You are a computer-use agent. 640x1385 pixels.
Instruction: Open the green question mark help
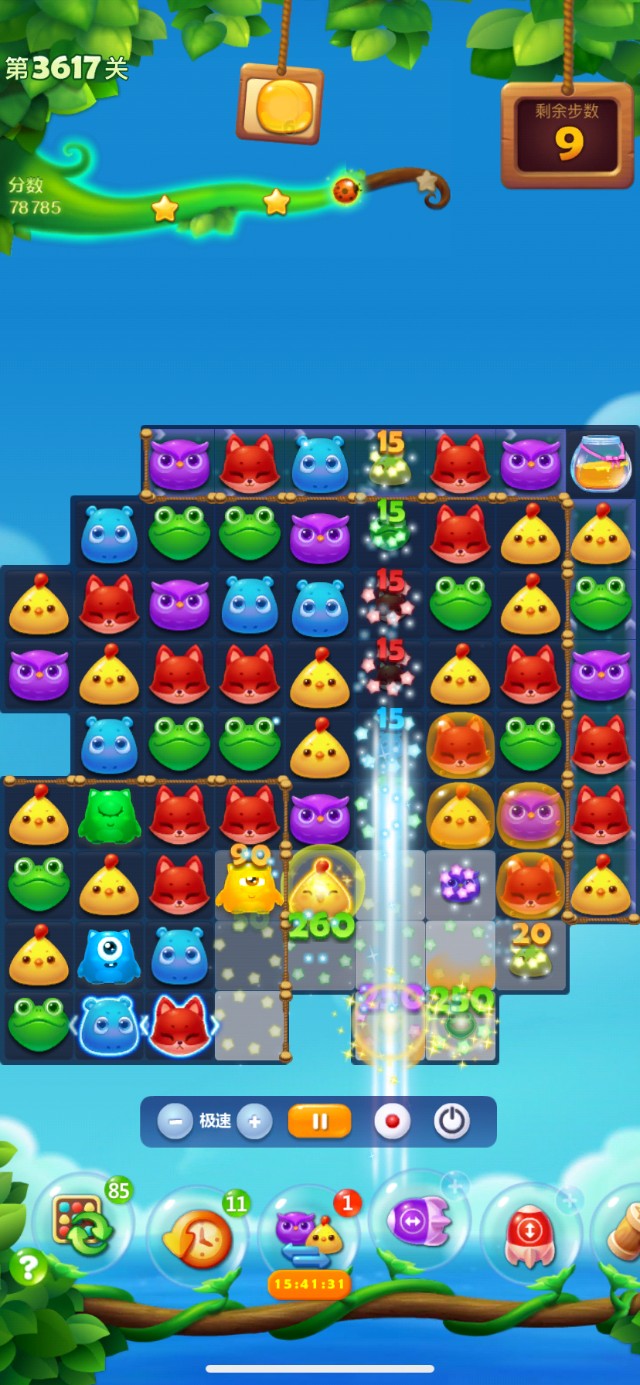pos(28,1268)
